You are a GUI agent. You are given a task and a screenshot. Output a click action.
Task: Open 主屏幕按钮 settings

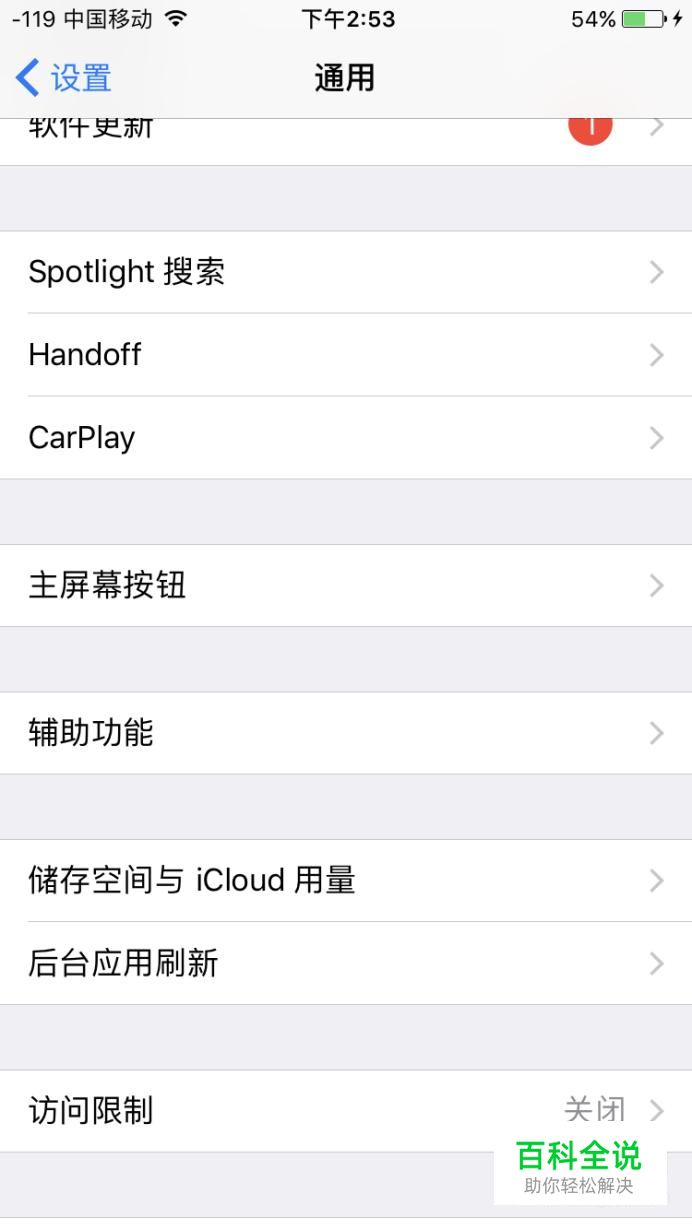tap(346, 586)
